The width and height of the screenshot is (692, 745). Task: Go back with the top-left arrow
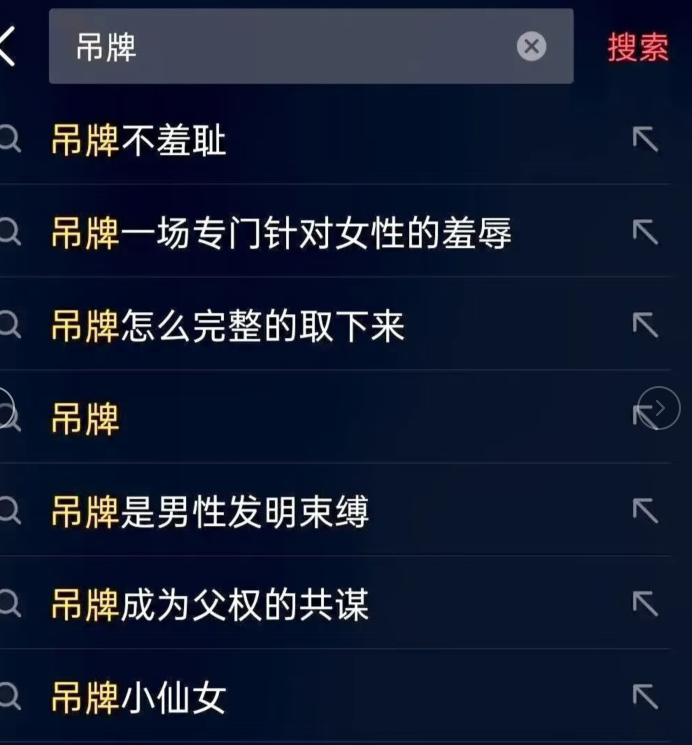(x=8, y=46)
